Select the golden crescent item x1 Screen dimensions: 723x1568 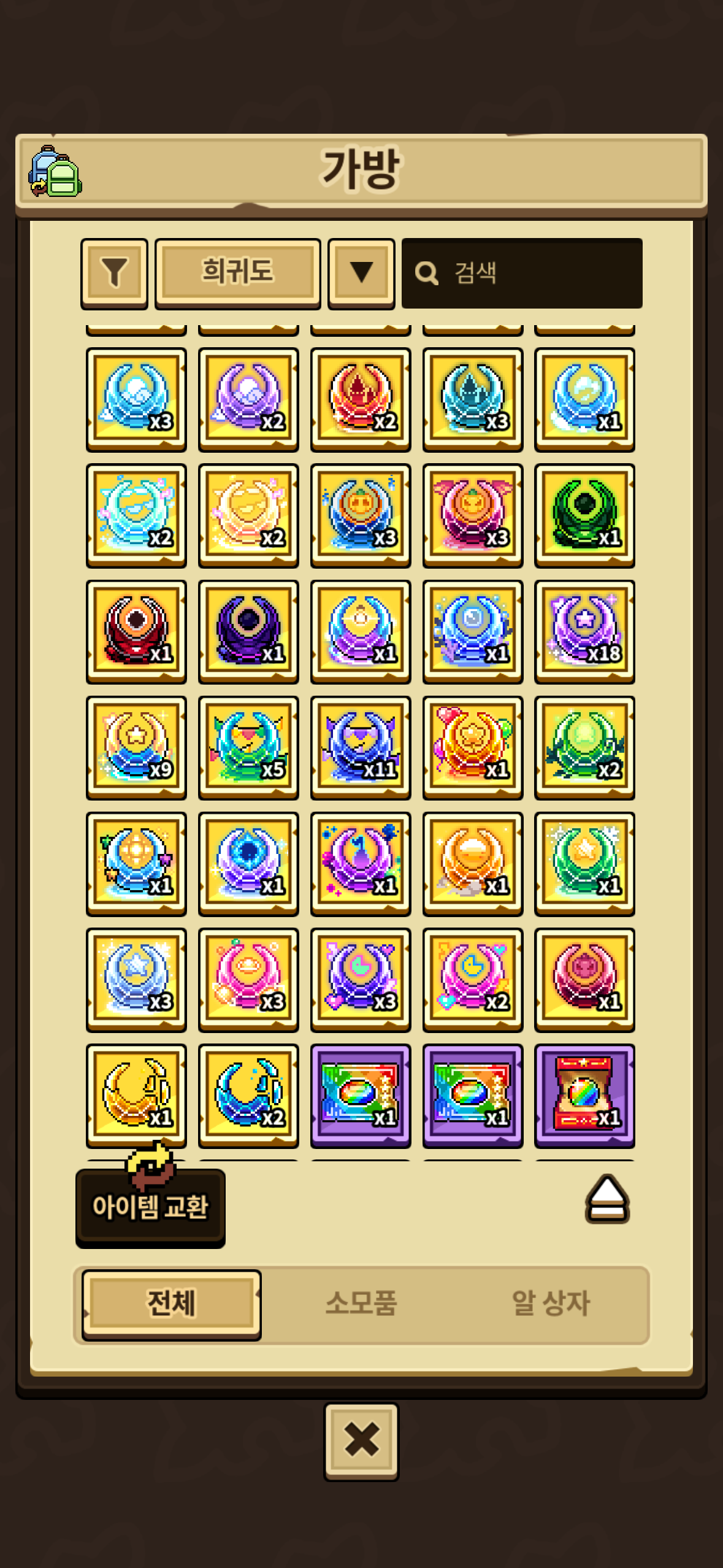coord(136,1095)
